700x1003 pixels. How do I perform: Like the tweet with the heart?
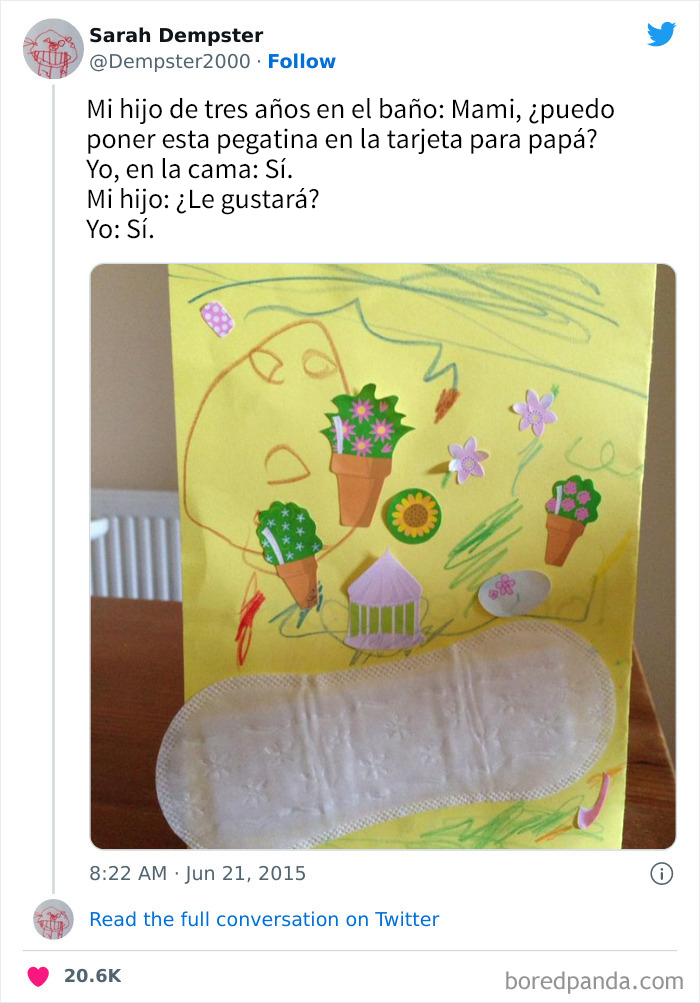coord(39,975)
